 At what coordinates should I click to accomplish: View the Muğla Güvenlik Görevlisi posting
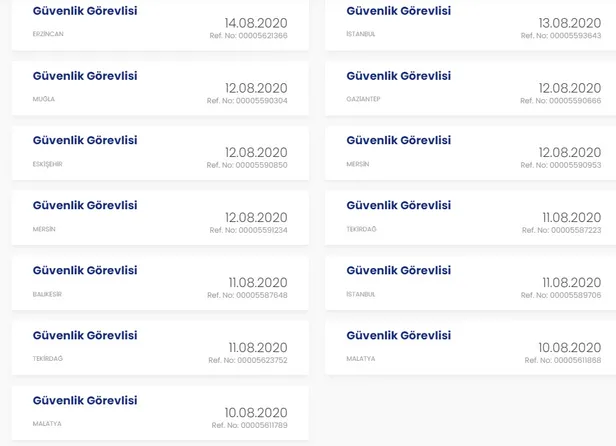point(85,76)
